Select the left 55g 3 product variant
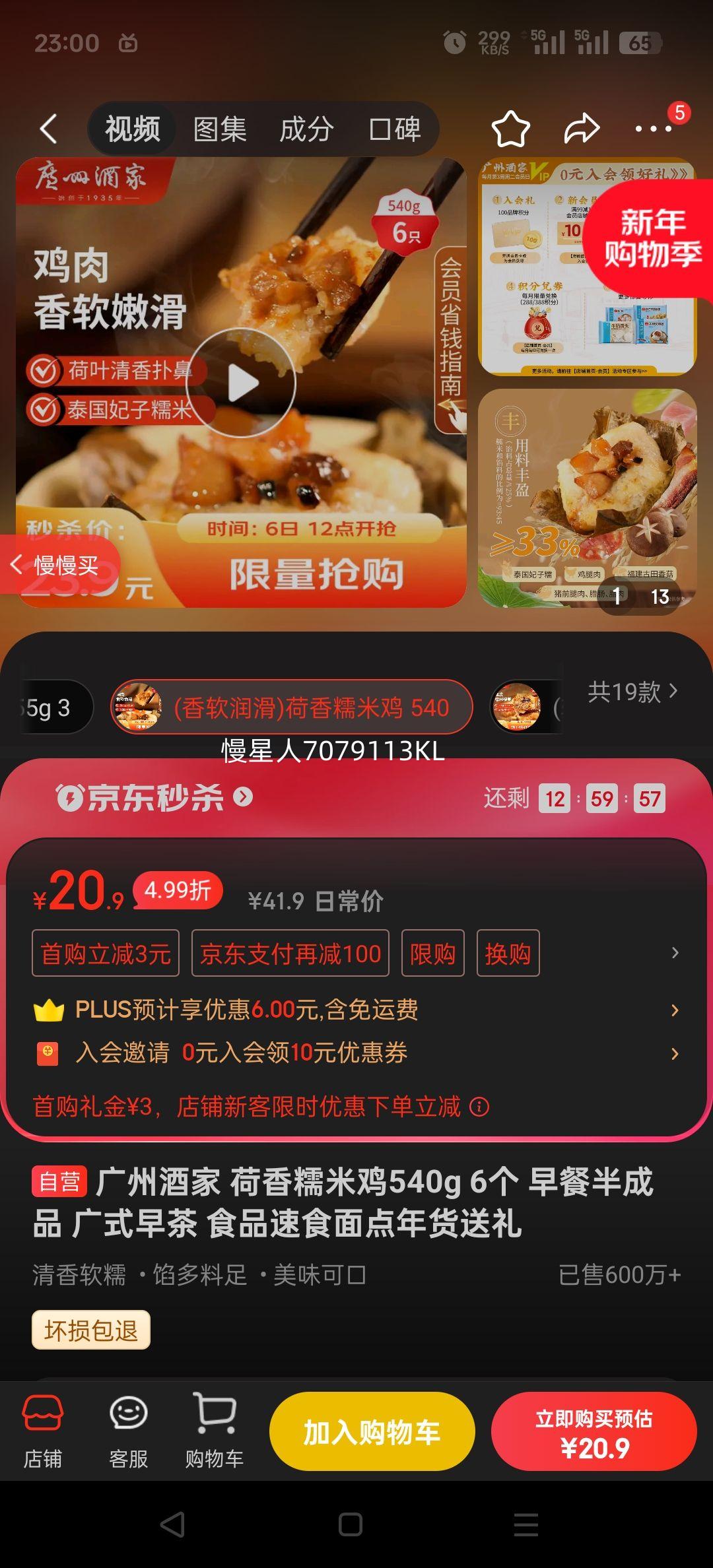This screenshot has width=713, height=1568. pos(48,706)
